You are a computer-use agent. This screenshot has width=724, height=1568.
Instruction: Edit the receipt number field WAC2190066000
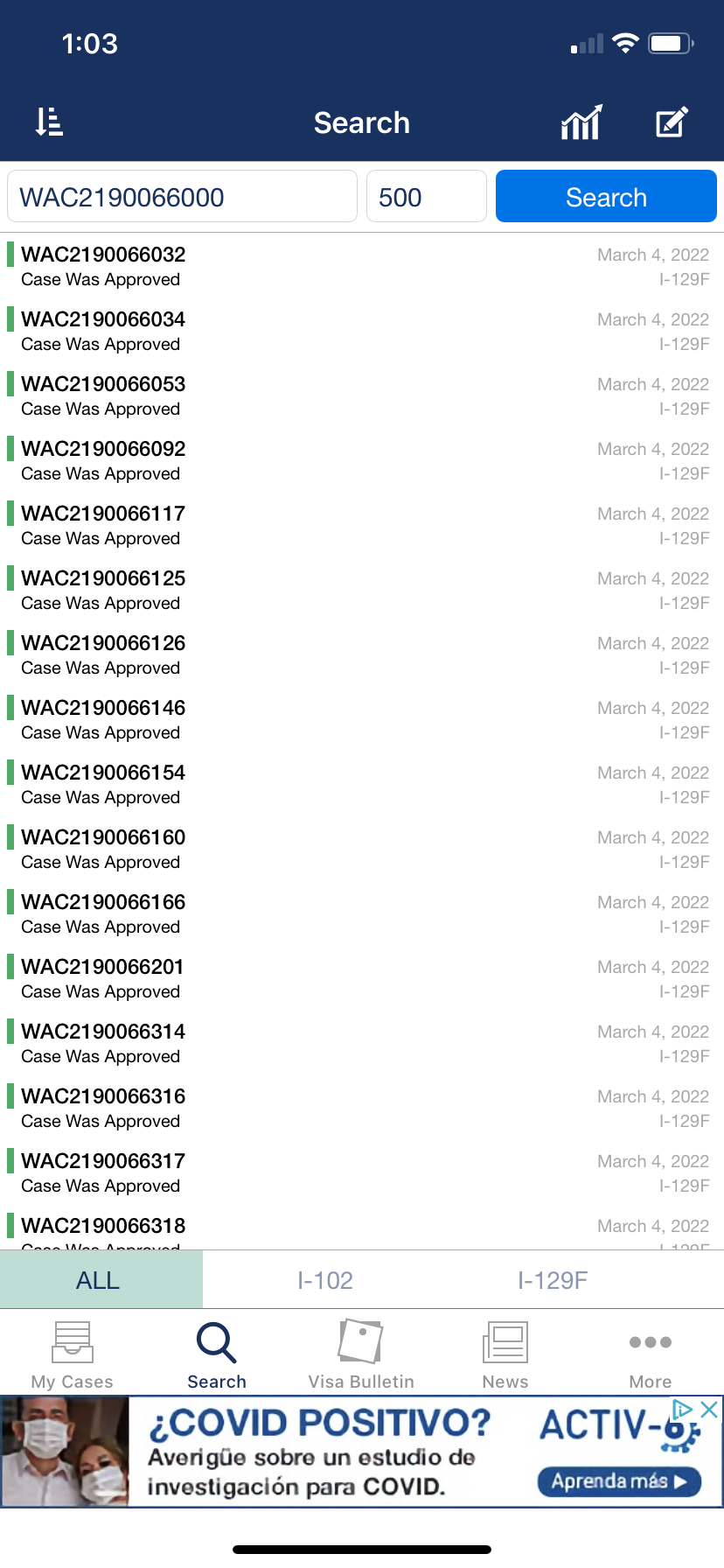coord(182,197)
